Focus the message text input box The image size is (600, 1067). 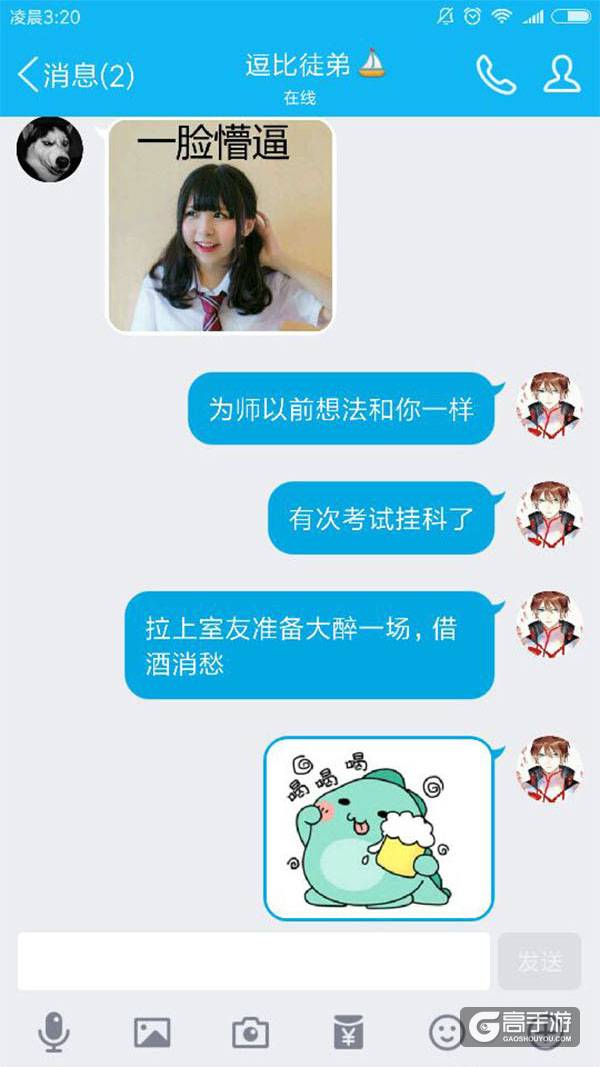coord(254,962)
